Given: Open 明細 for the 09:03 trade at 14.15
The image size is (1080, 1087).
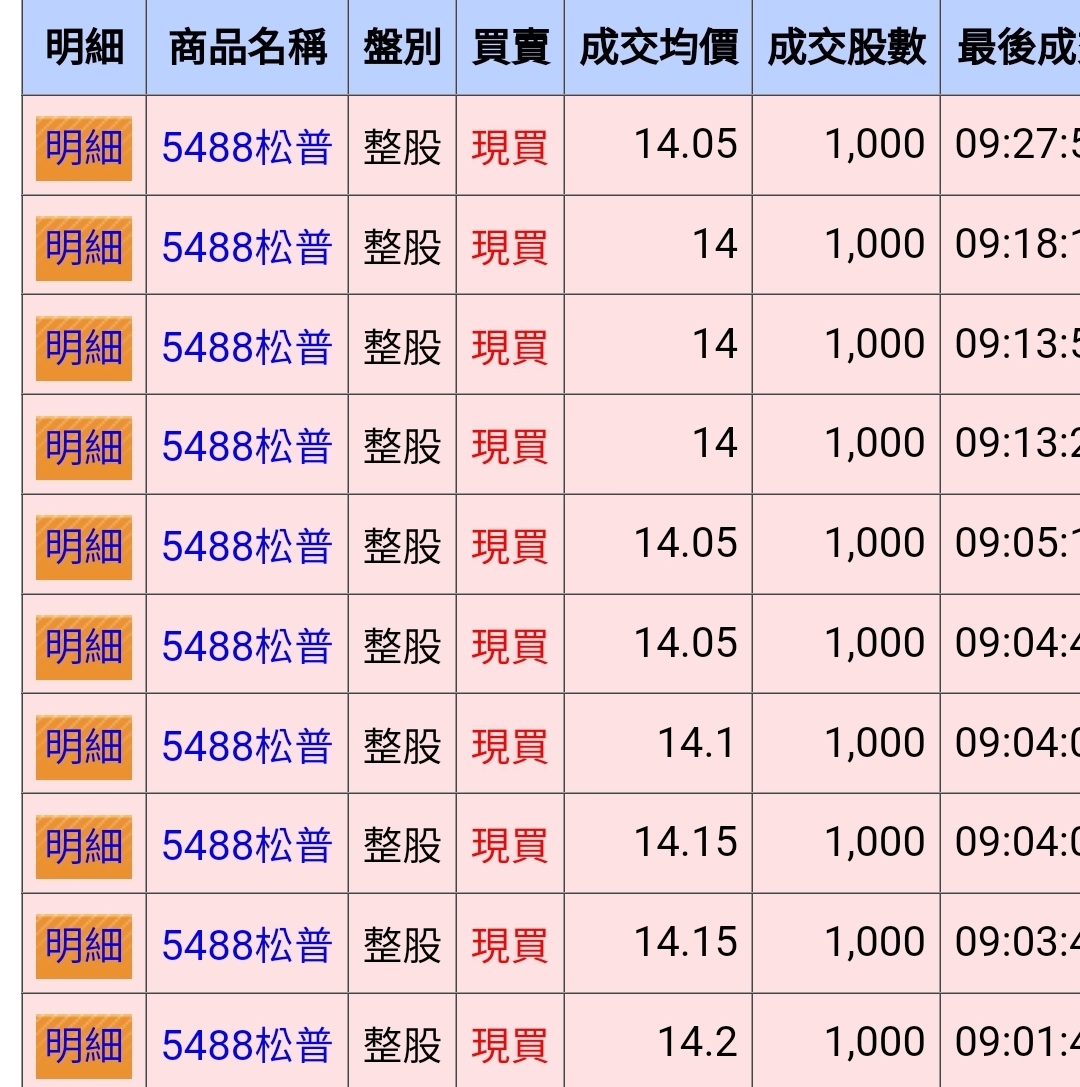Looking at the screenshot, I should pyautogui.click(x=84, y=946).
